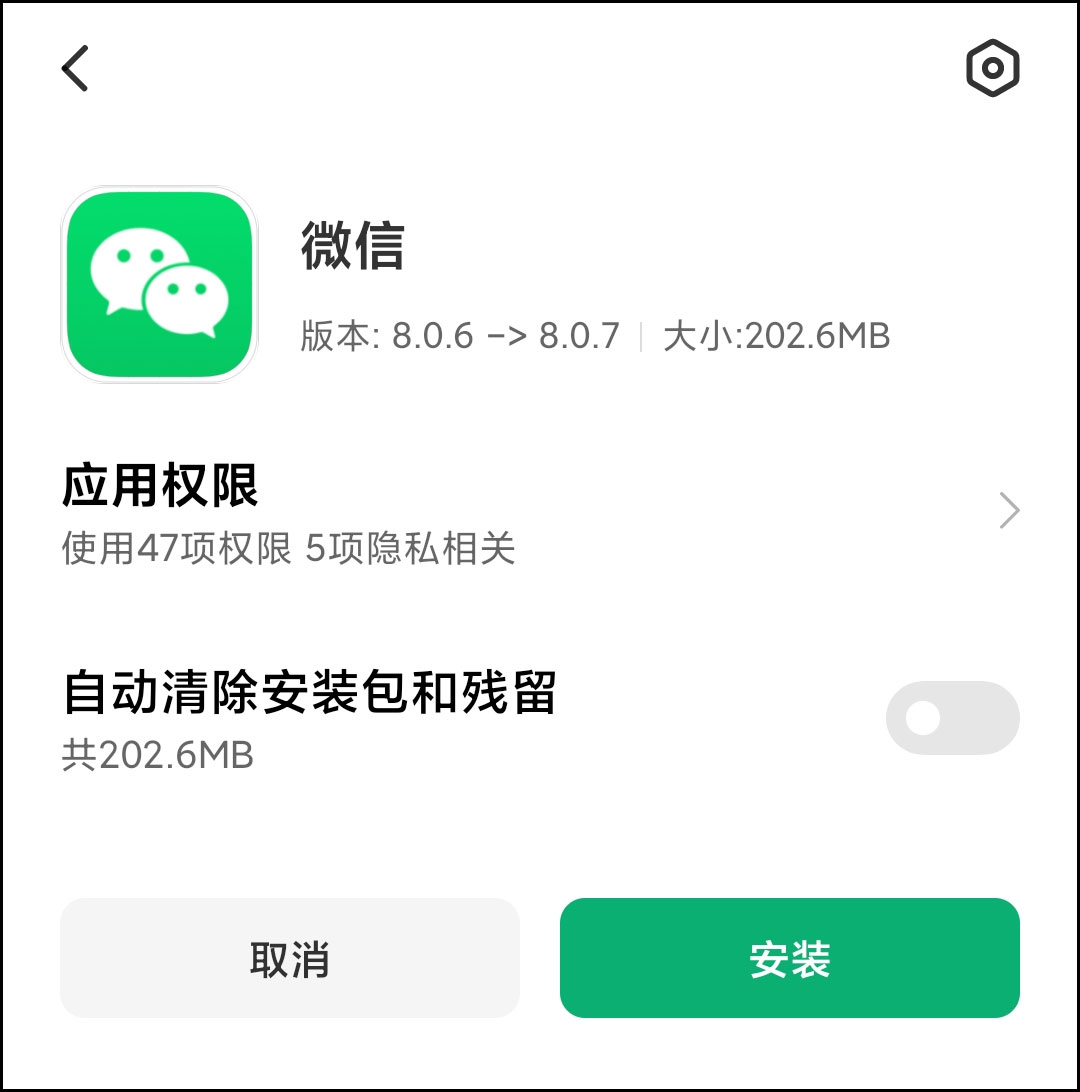Click 取消 to cancel installation
This screenshot has height=1092, width=1080.
coord(290,957)
